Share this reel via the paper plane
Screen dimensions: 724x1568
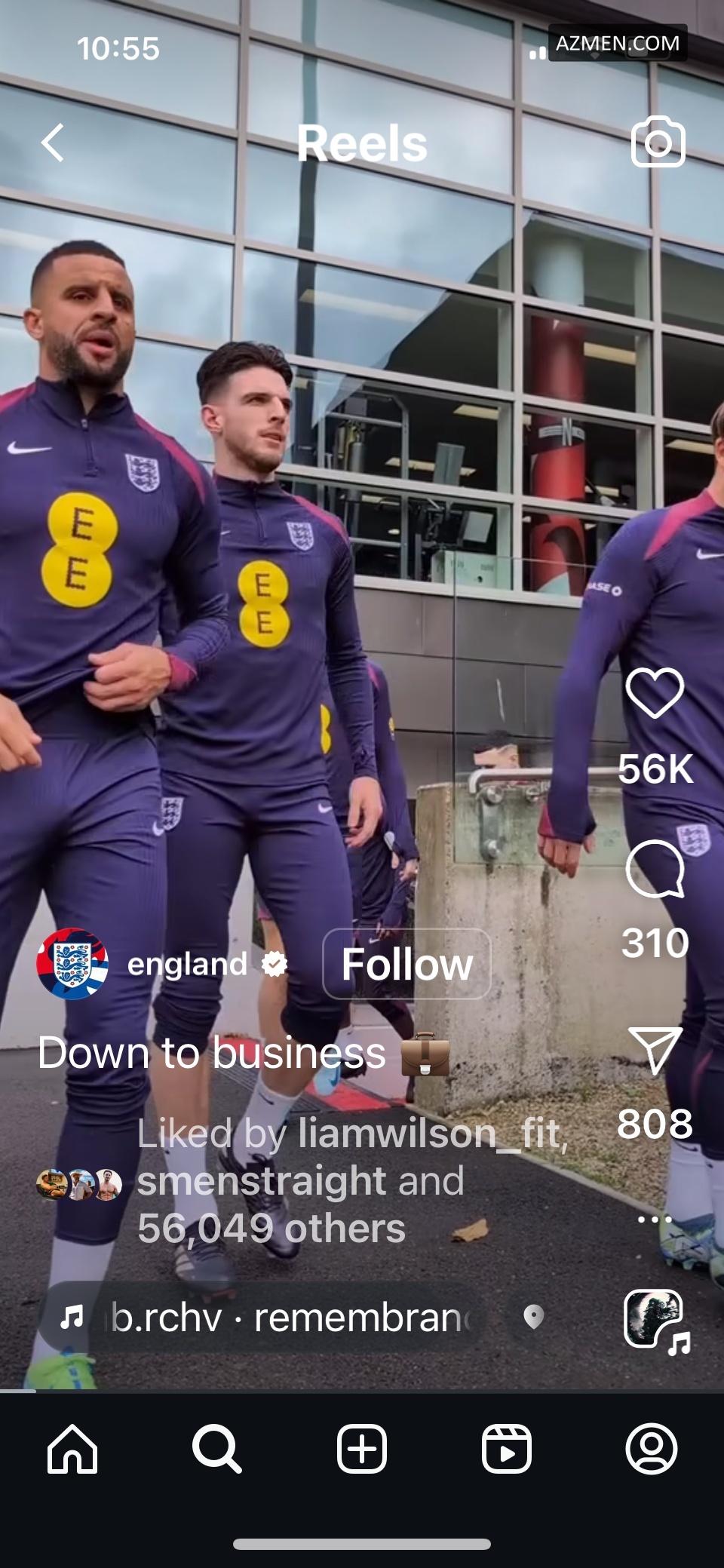pyautogui.click(x=655, y=1050)
